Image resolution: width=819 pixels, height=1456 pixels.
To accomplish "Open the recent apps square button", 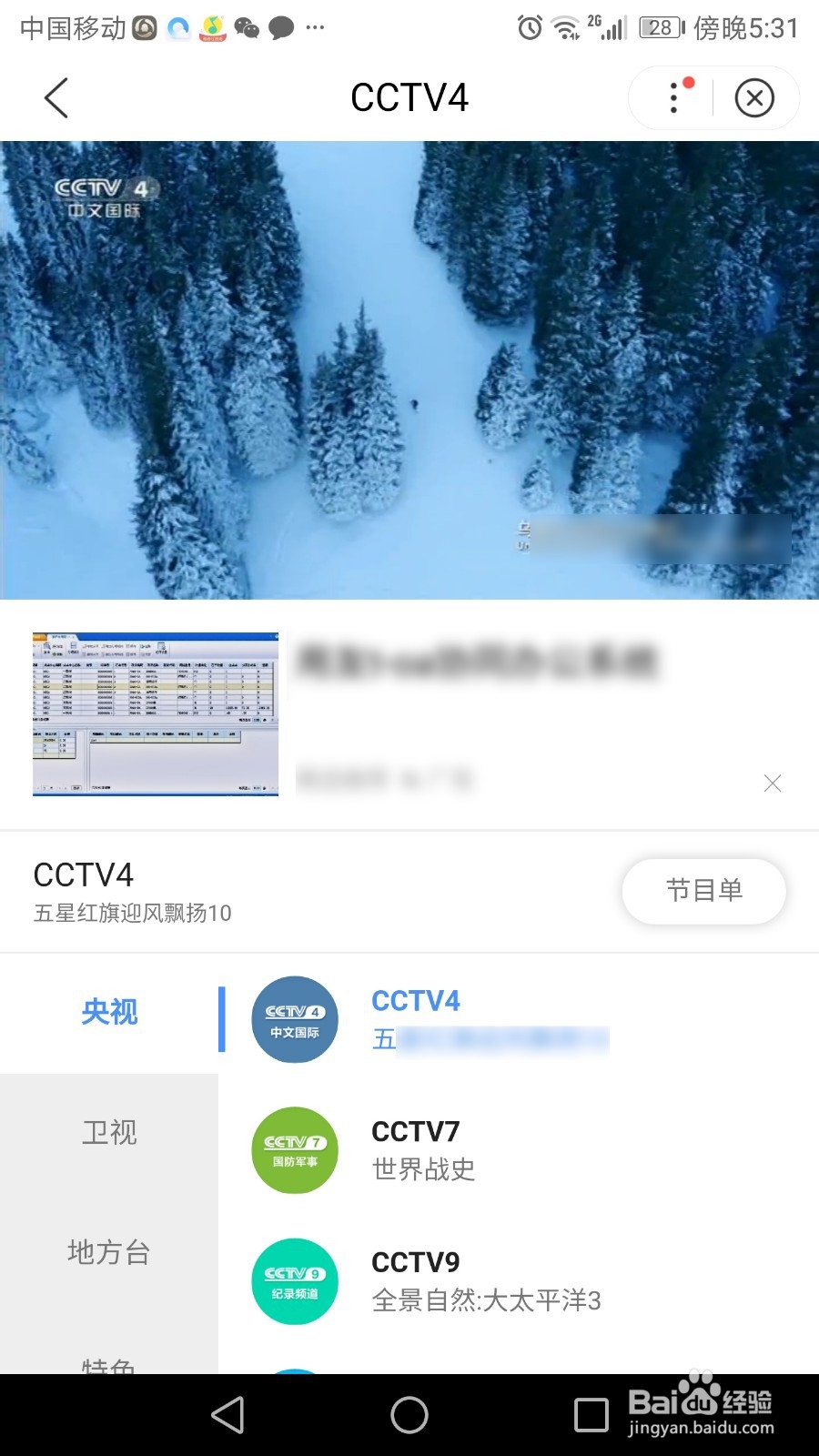I will (591, 1416).
